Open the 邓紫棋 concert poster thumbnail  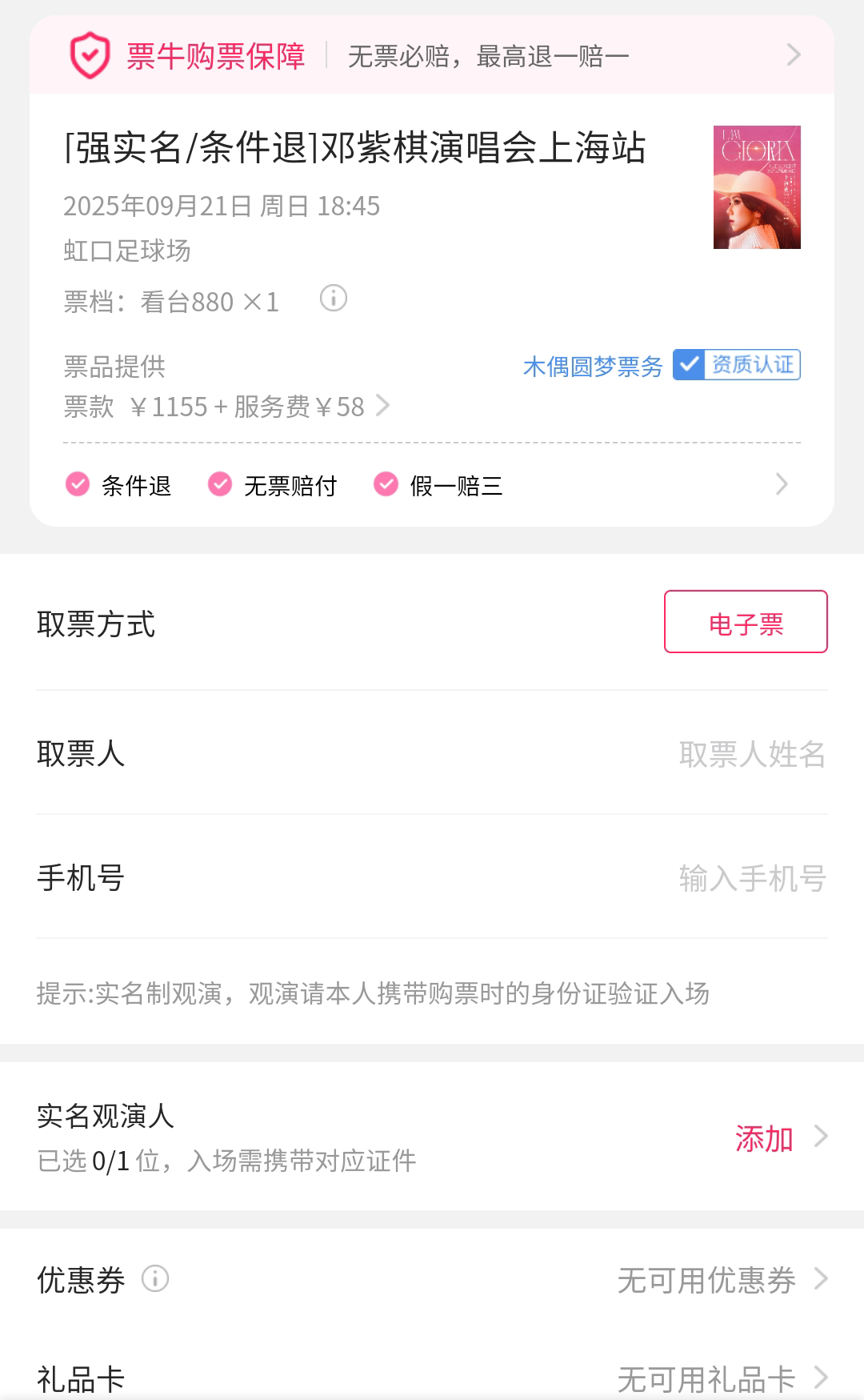[x=757, y=187]
